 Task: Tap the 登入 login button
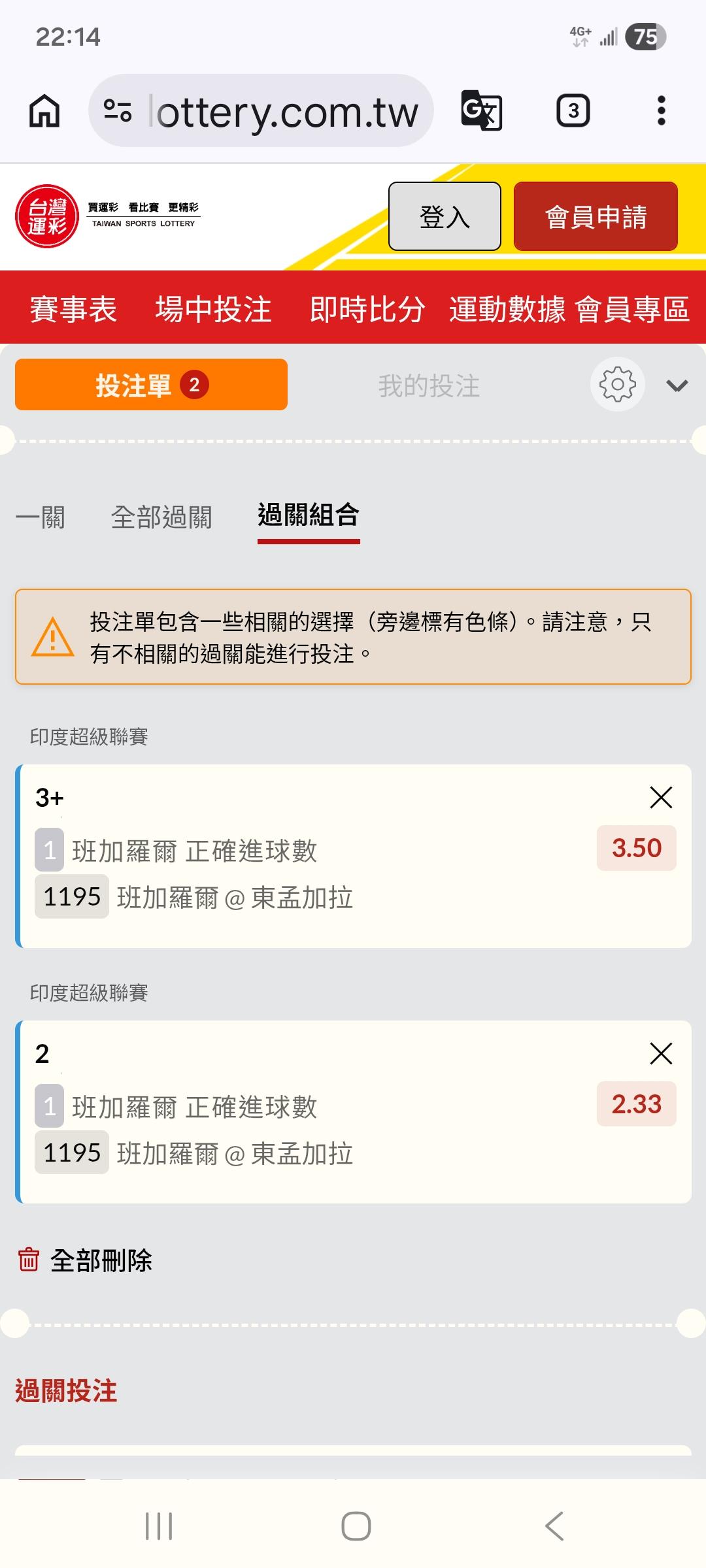[445, 216]
